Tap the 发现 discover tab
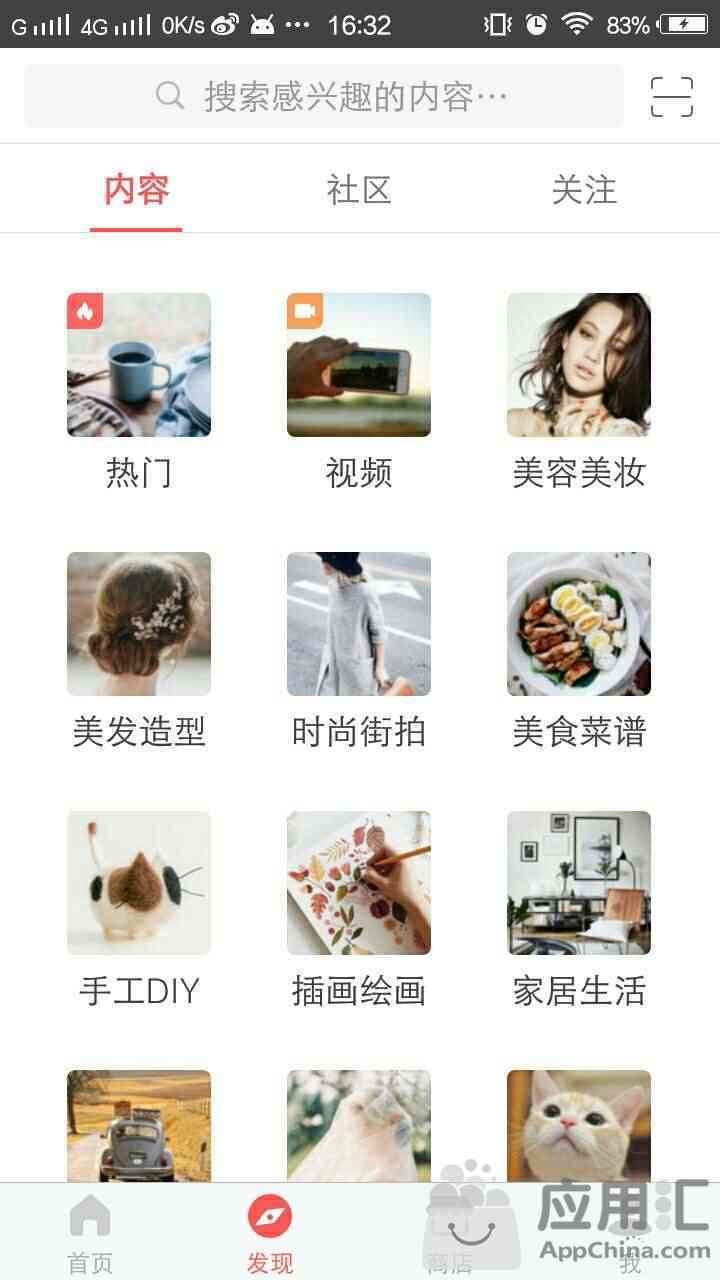Image resolution: width=720 pixels, height=1280 pixels. [270, 1234]
